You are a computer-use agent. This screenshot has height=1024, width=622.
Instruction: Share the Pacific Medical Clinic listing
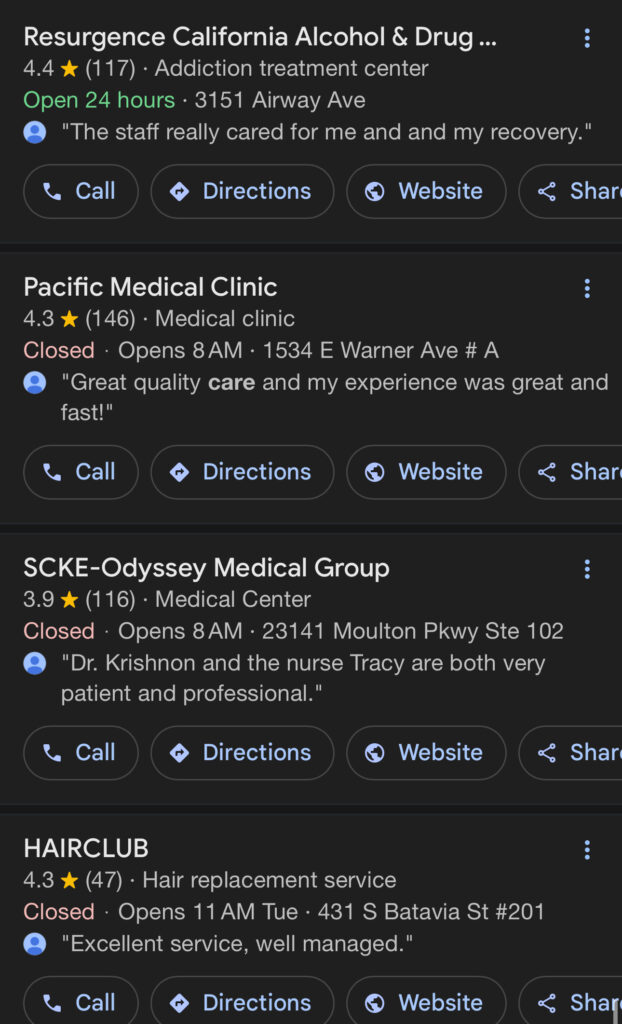[570, 472]
